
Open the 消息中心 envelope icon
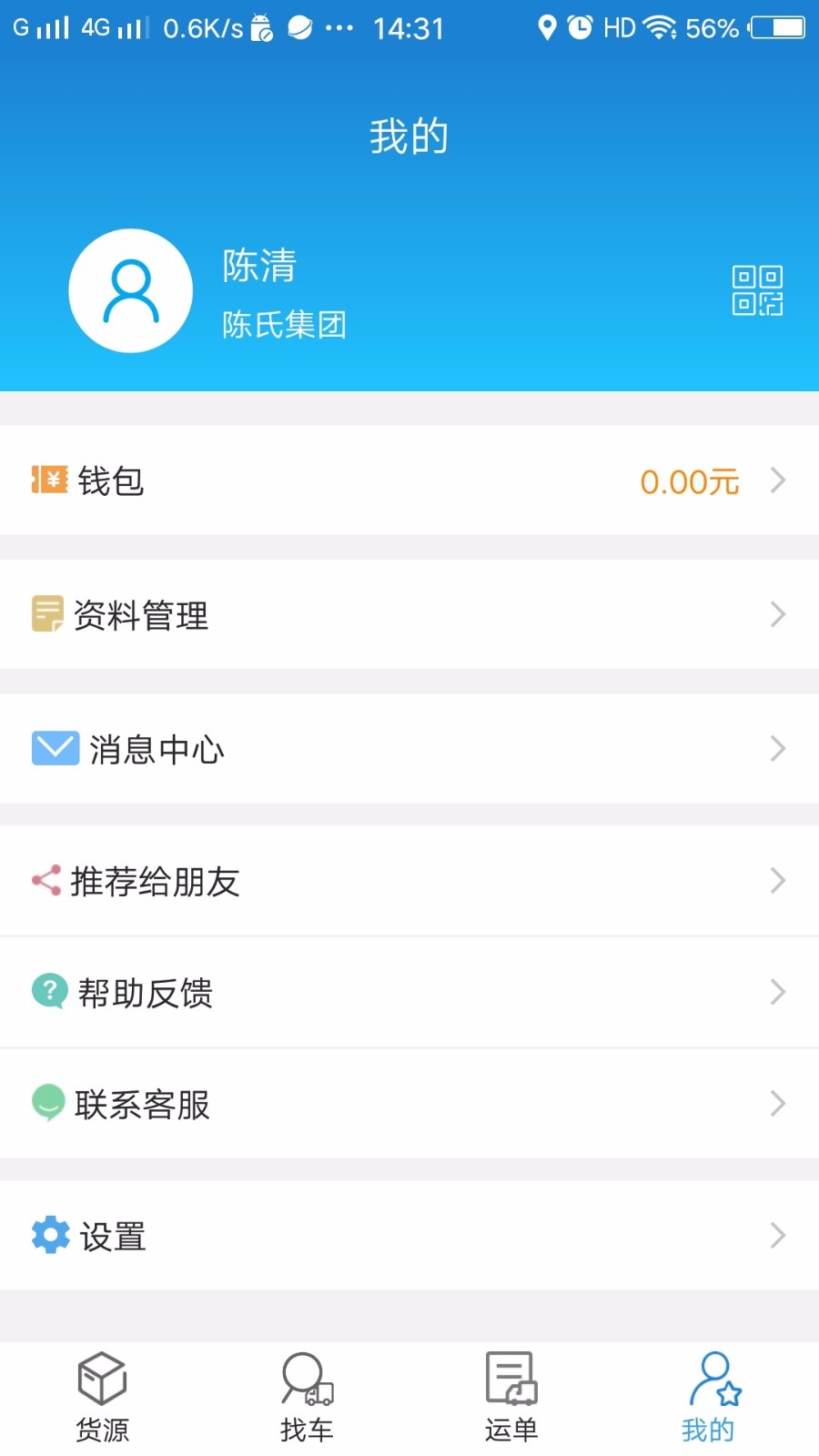[x=56, y=748]
